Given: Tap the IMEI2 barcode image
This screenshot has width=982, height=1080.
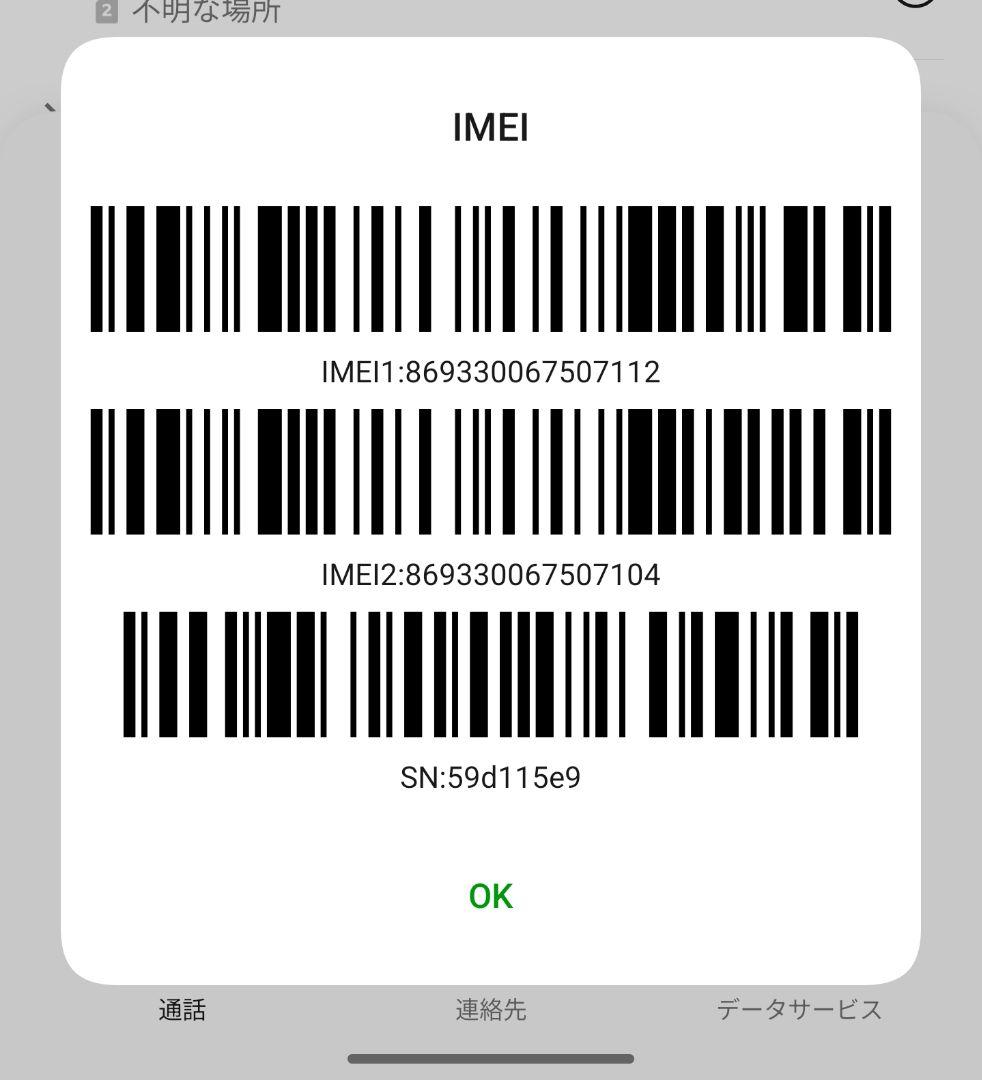Looking at the screenshot, I should tap(490, 470).
